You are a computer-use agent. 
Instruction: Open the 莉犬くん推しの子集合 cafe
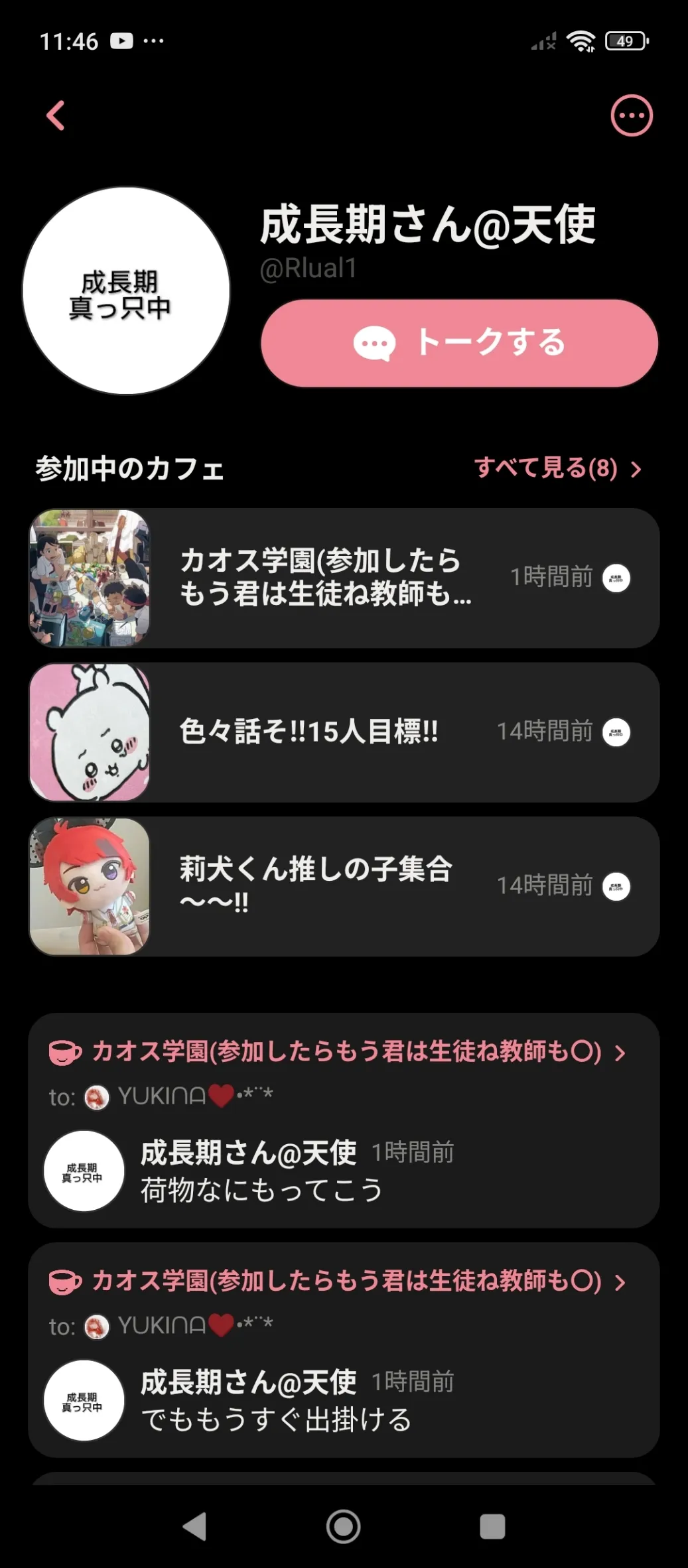[x=344, y=886]
